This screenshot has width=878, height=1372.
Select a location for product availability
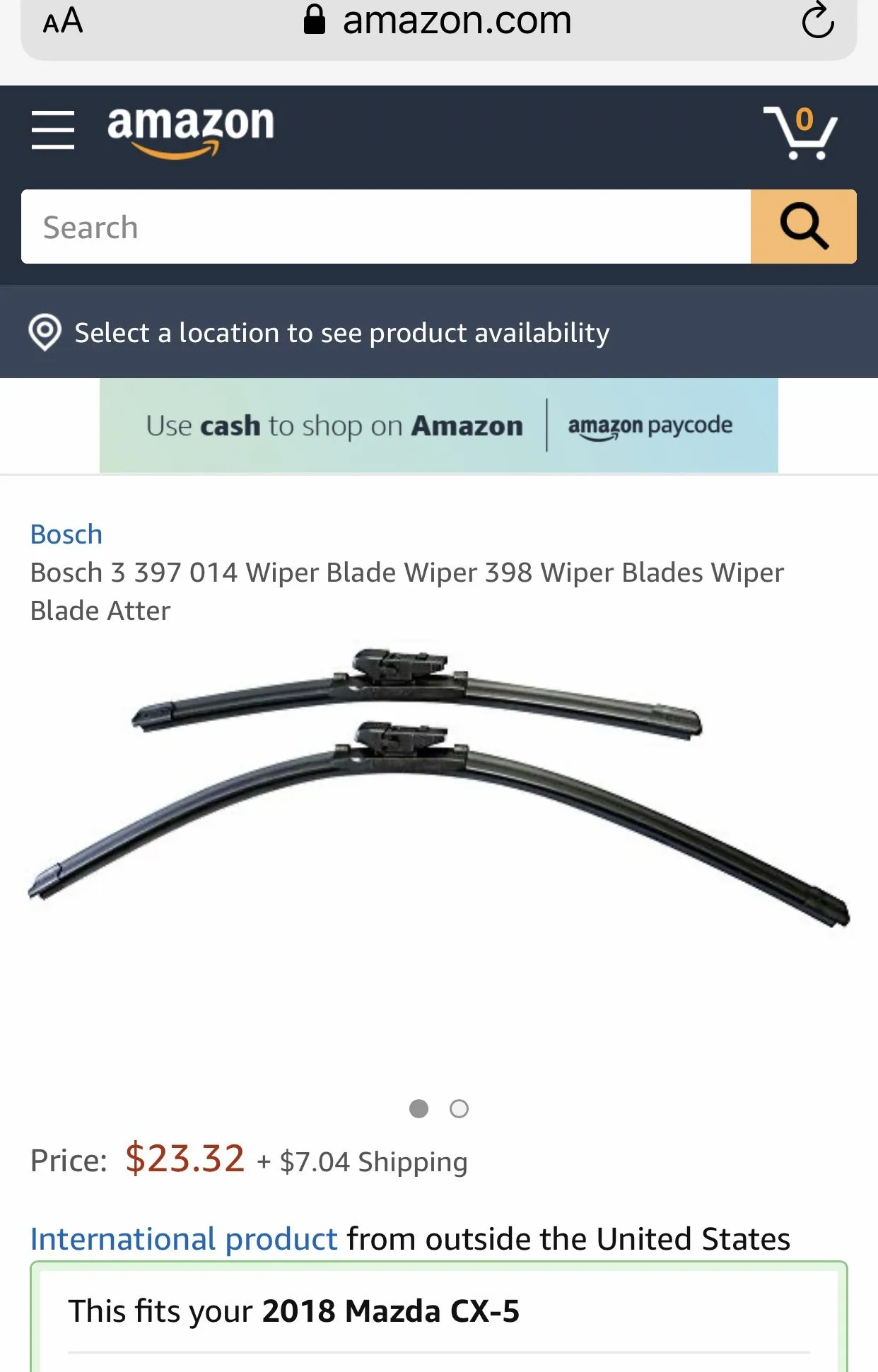341,332
